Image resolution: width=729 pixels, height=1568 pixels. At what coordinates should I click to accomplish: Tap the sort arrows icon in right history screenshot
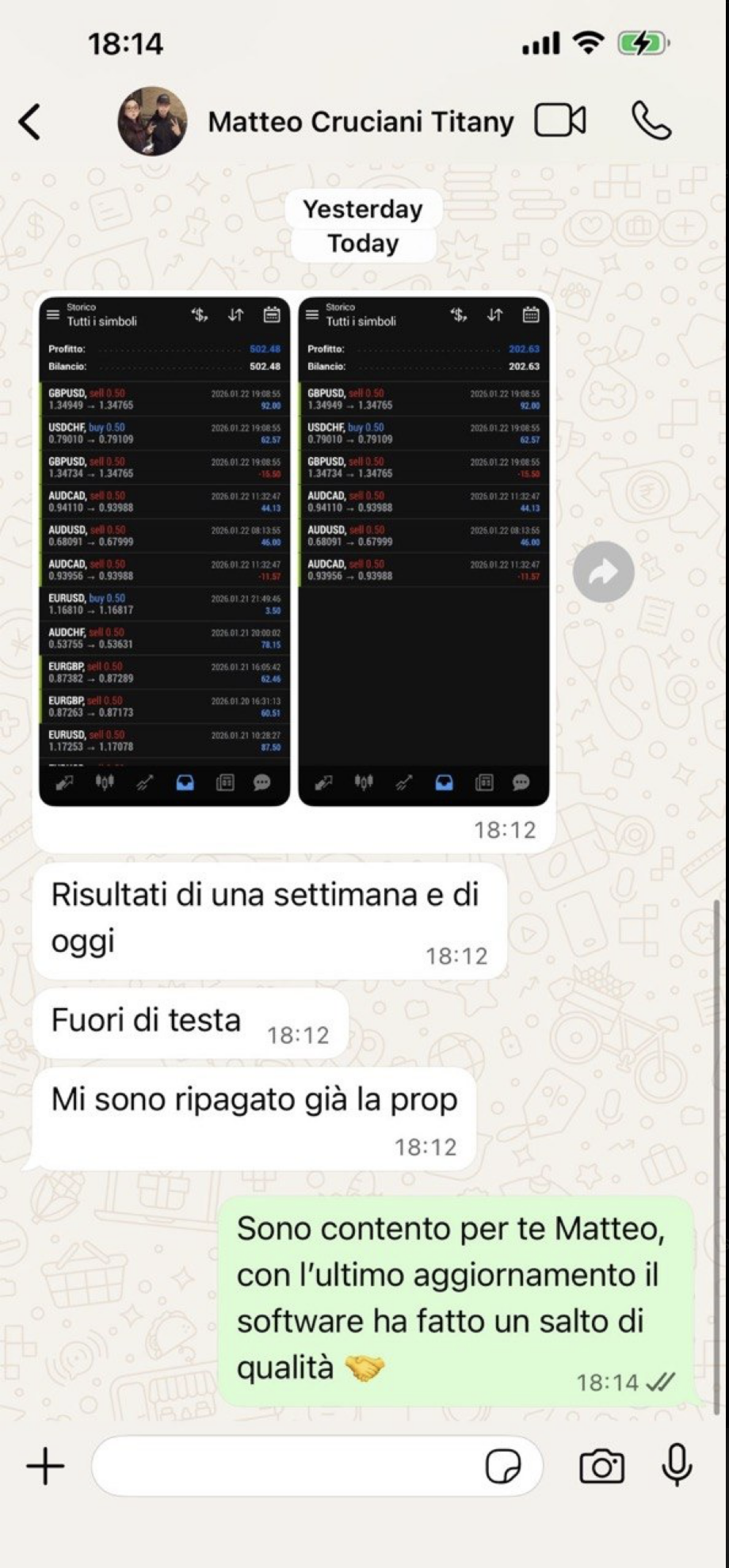[x=494, y=314]
